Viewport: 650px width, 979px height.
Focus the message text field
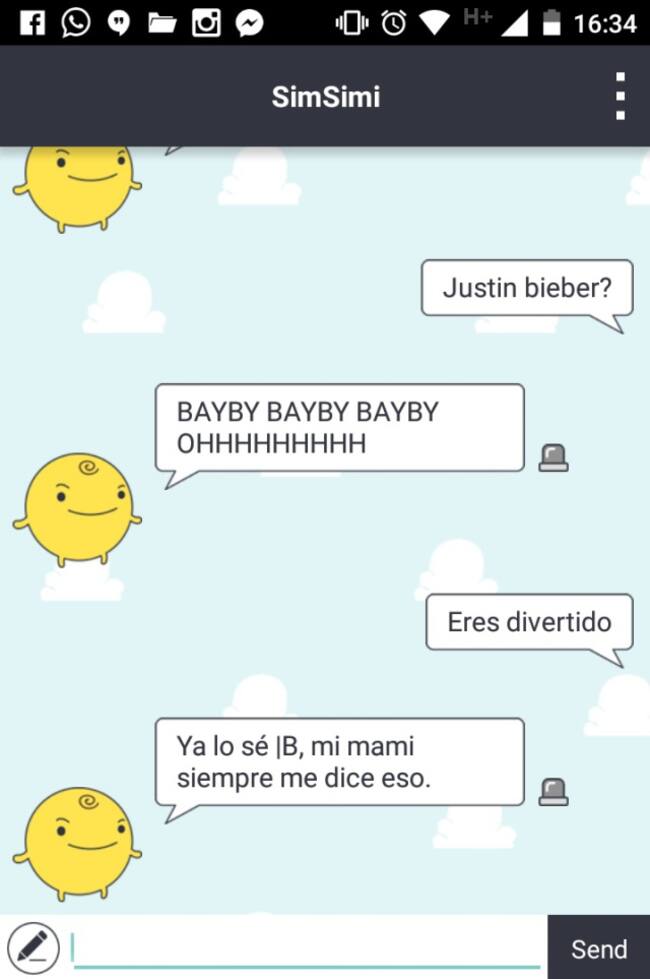[308, 946]
